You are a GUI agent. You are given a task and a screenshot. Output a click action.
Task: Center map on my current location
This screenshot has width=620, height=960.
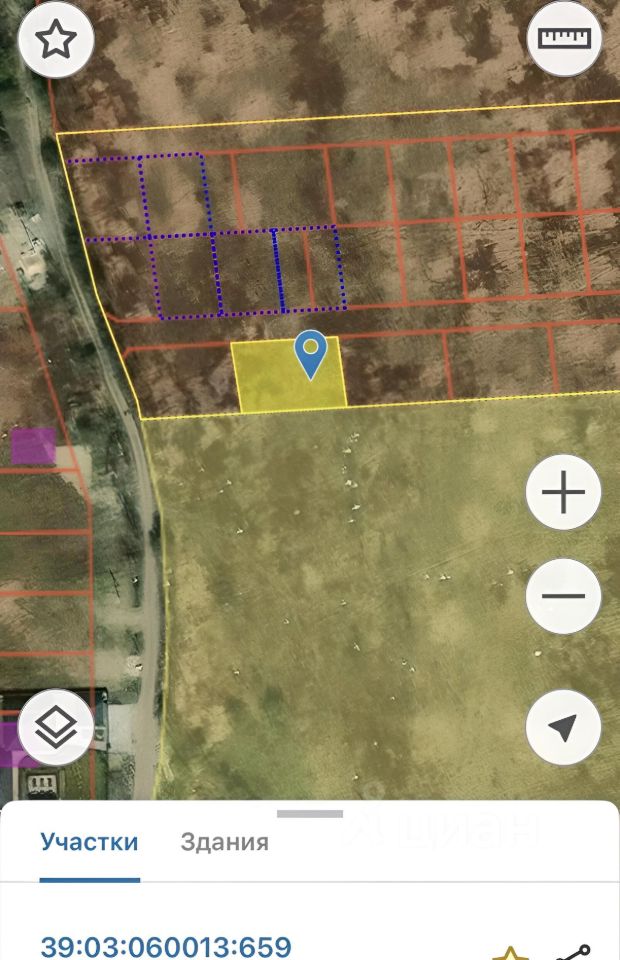click(563, 728)
